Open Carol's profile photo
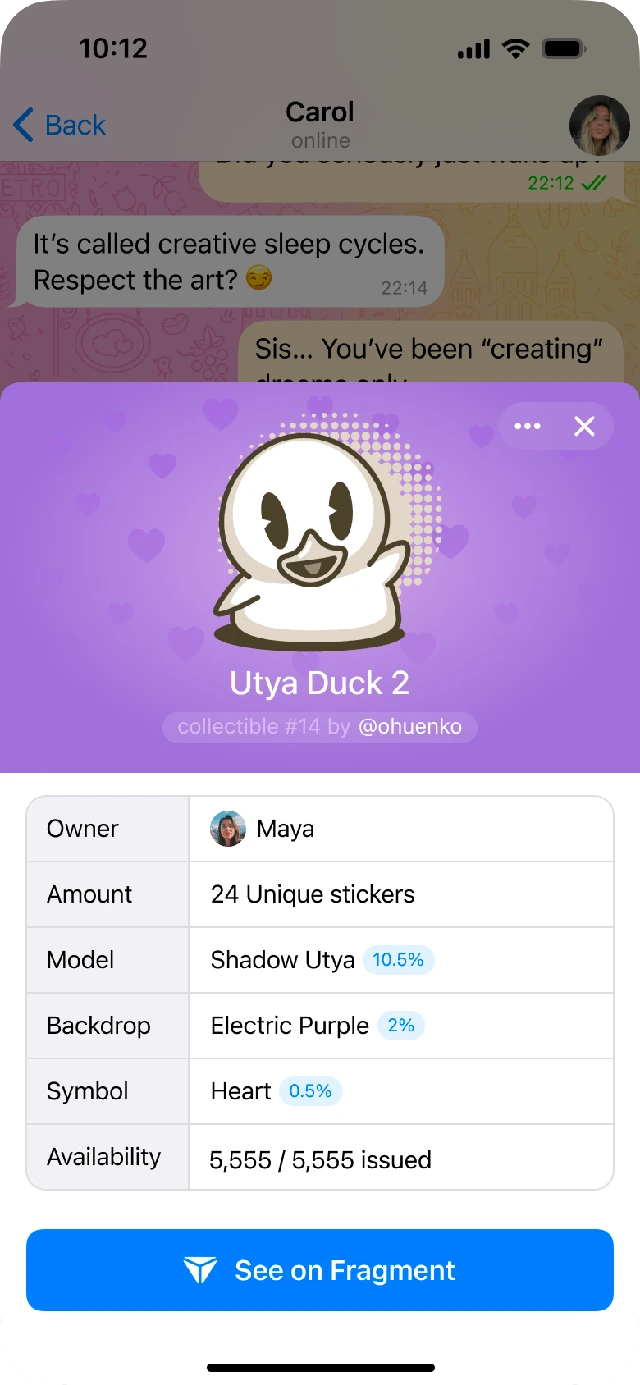This screenshot has width=640, height=1385. click(x=599, y=125)
